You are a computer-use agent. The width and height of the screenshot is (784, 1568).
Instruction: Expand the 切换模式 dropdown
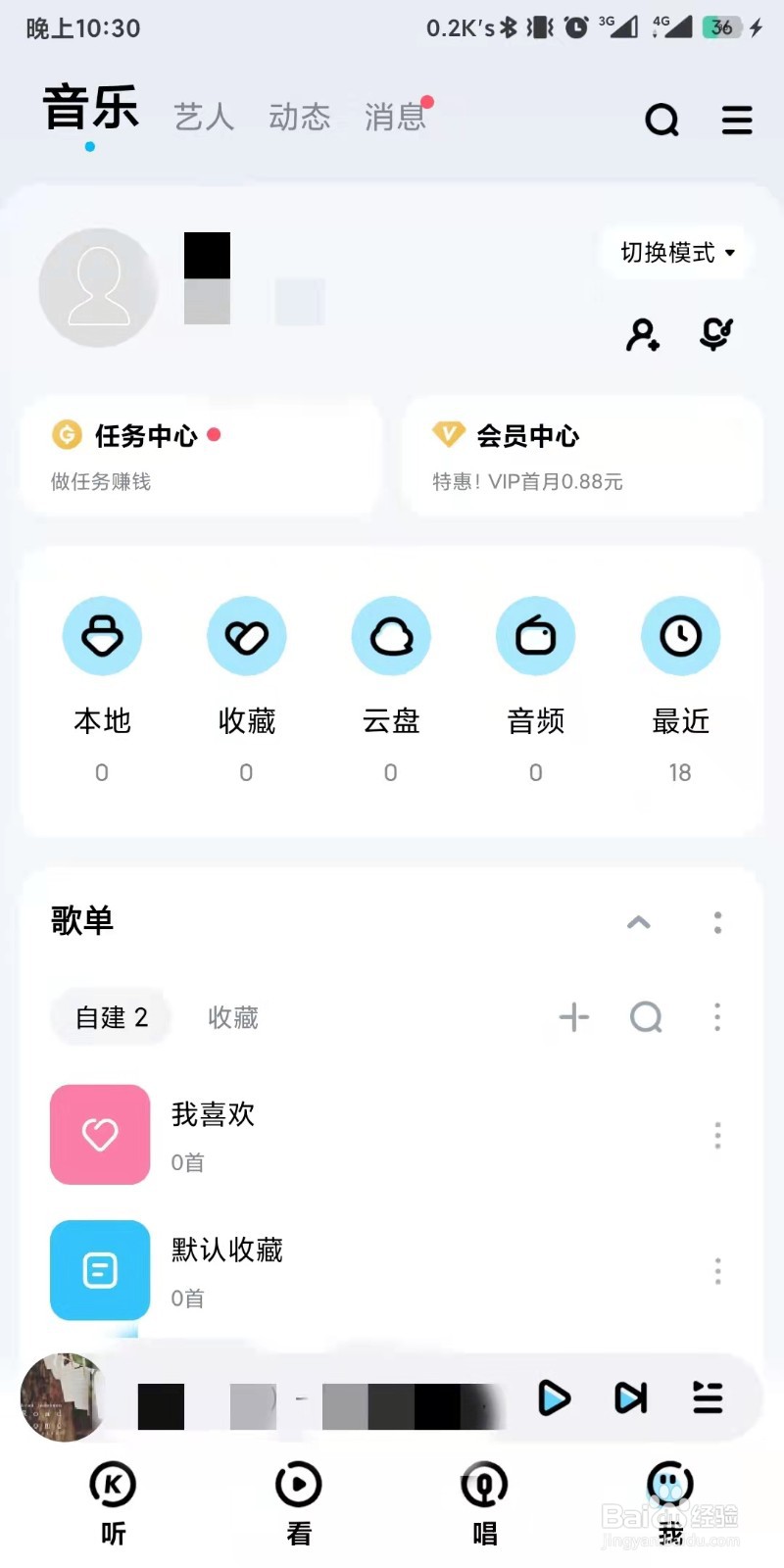click(677, 253)
